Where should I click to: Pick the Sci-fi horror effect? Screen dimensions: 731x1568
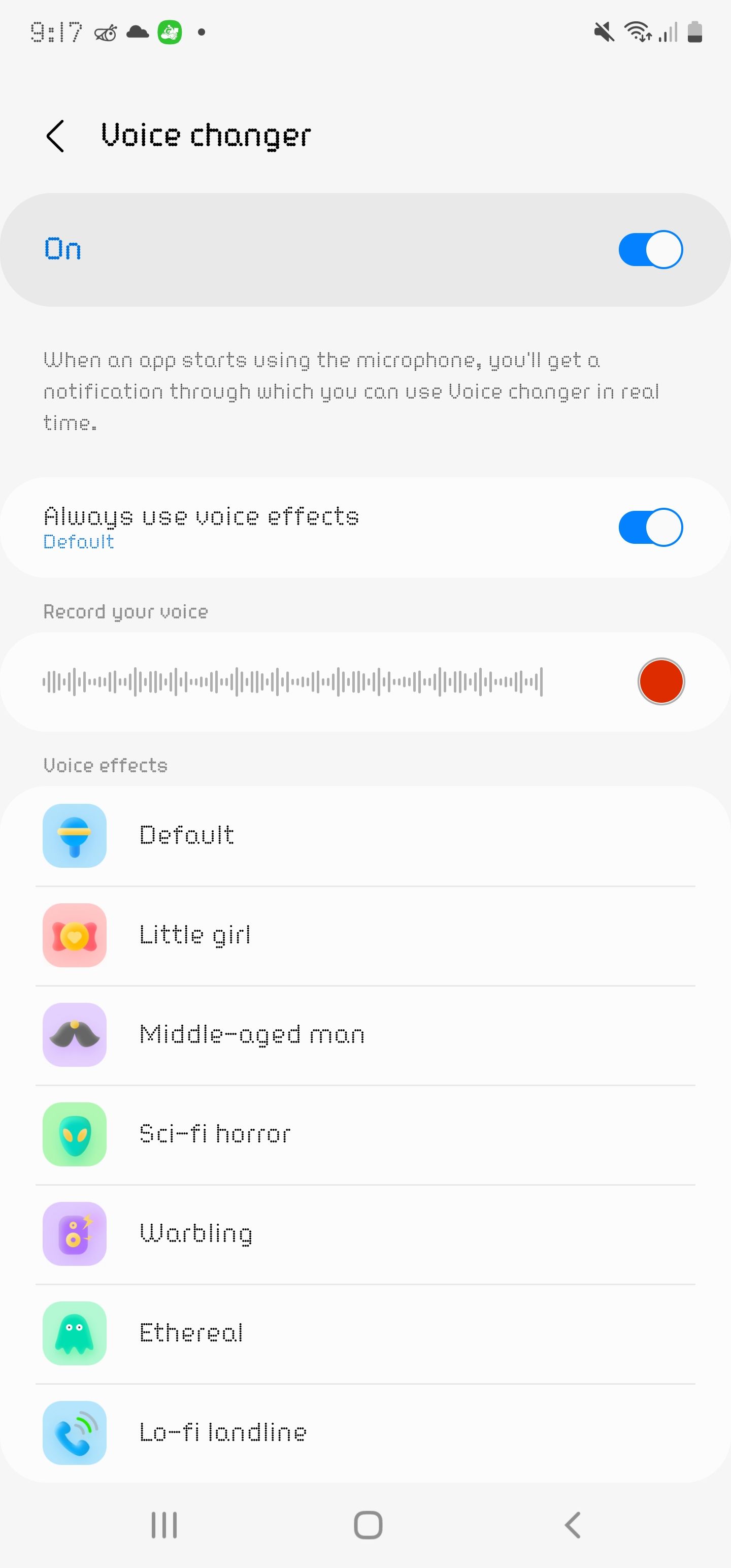214,1134
